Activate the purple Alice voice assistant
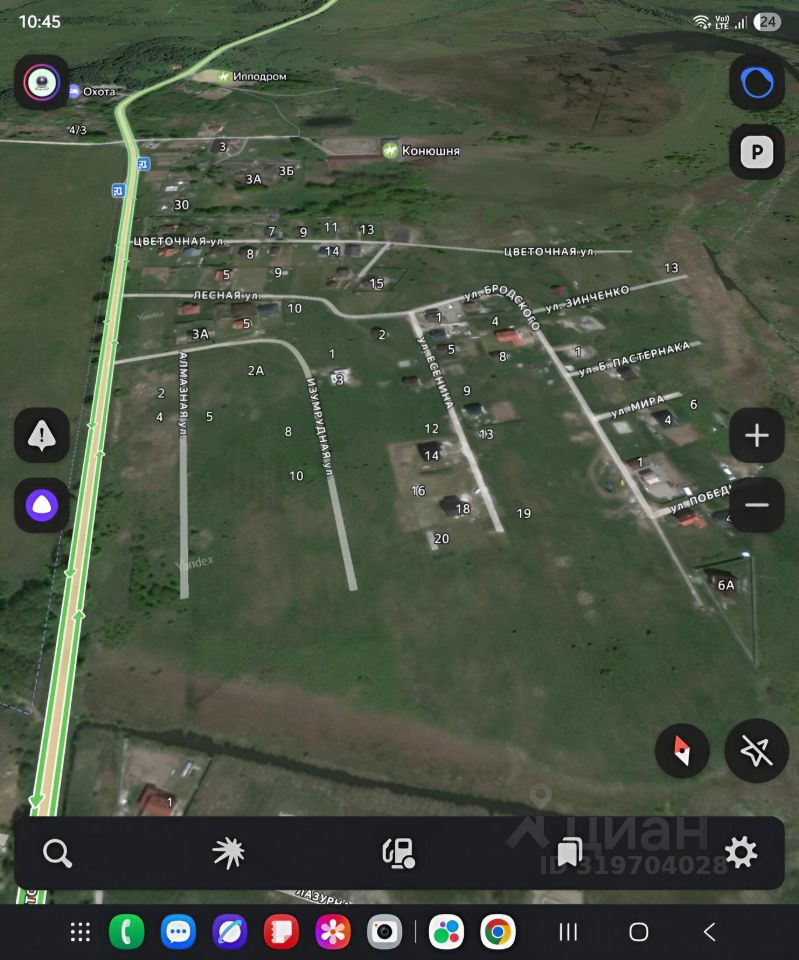This screenshot has height=960, width=799. [x=42, y=505]
